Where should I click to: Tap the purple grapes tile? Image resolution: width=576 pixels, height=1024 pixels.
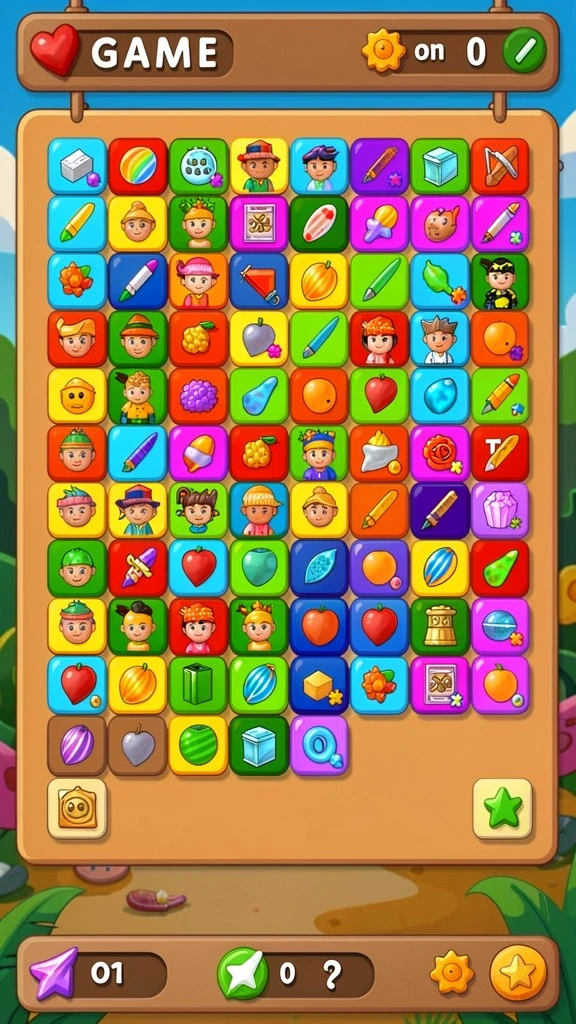pos(199,396)
